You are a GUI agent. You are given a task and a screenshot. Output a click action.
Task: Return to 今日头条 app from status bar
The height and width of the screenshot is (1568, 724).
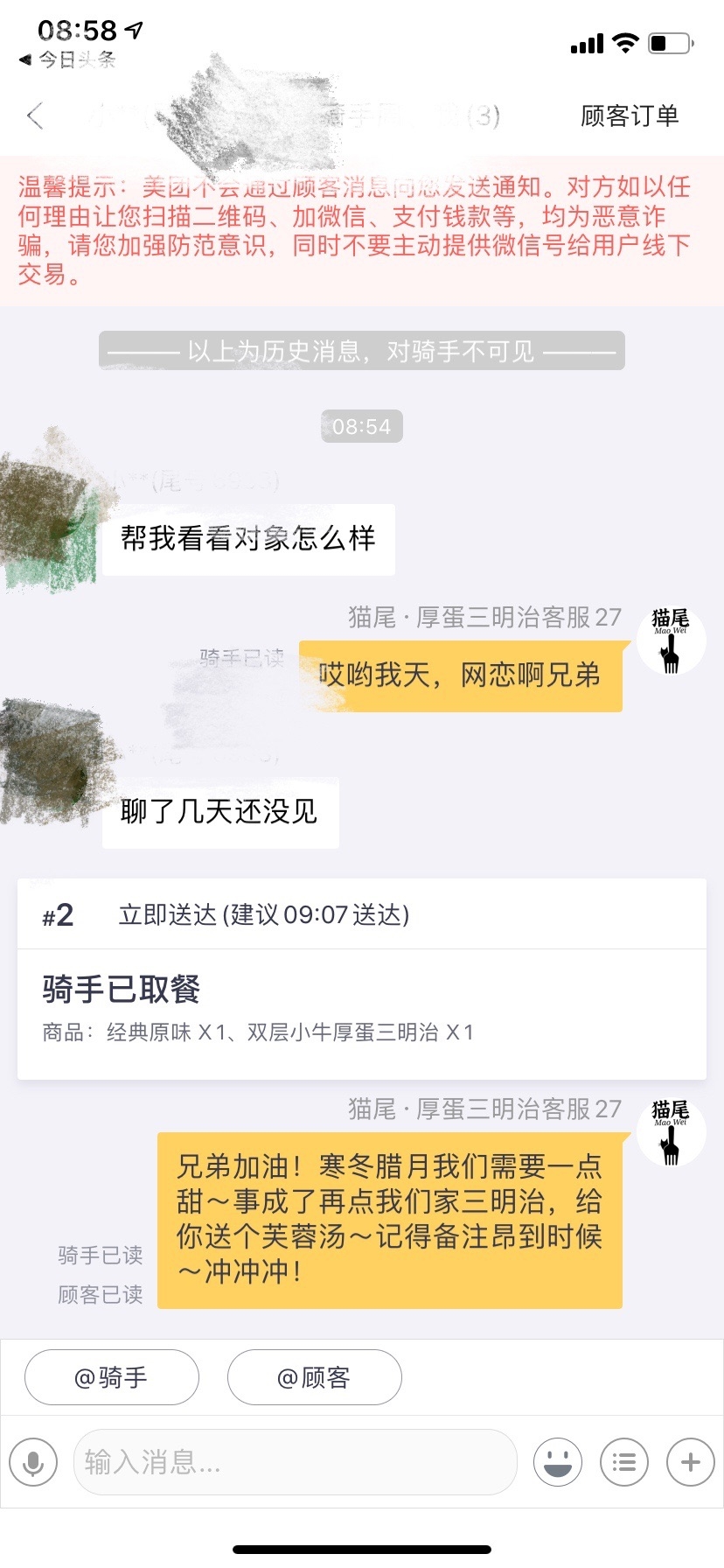pos(68,59)
